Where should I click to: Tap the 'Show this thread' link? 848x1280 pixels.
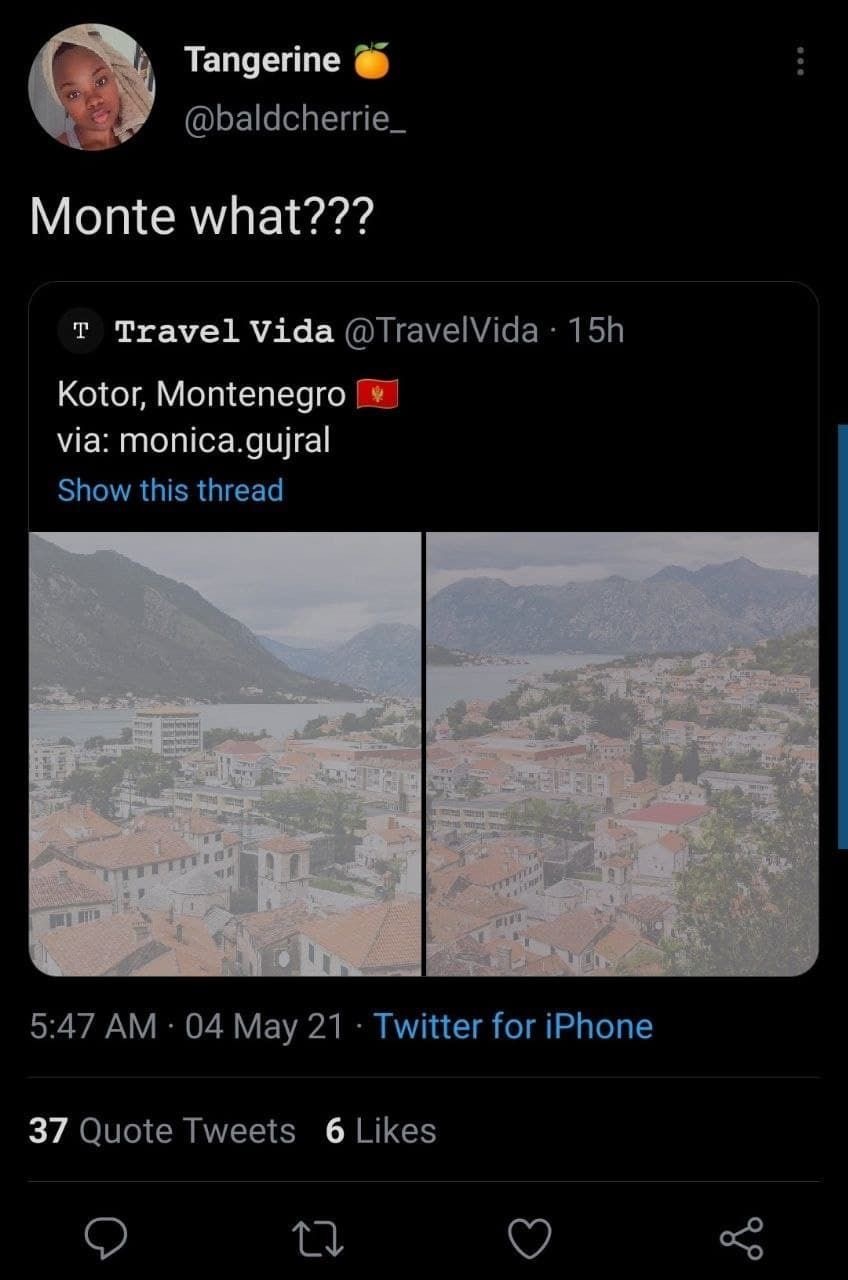[170, 490]
